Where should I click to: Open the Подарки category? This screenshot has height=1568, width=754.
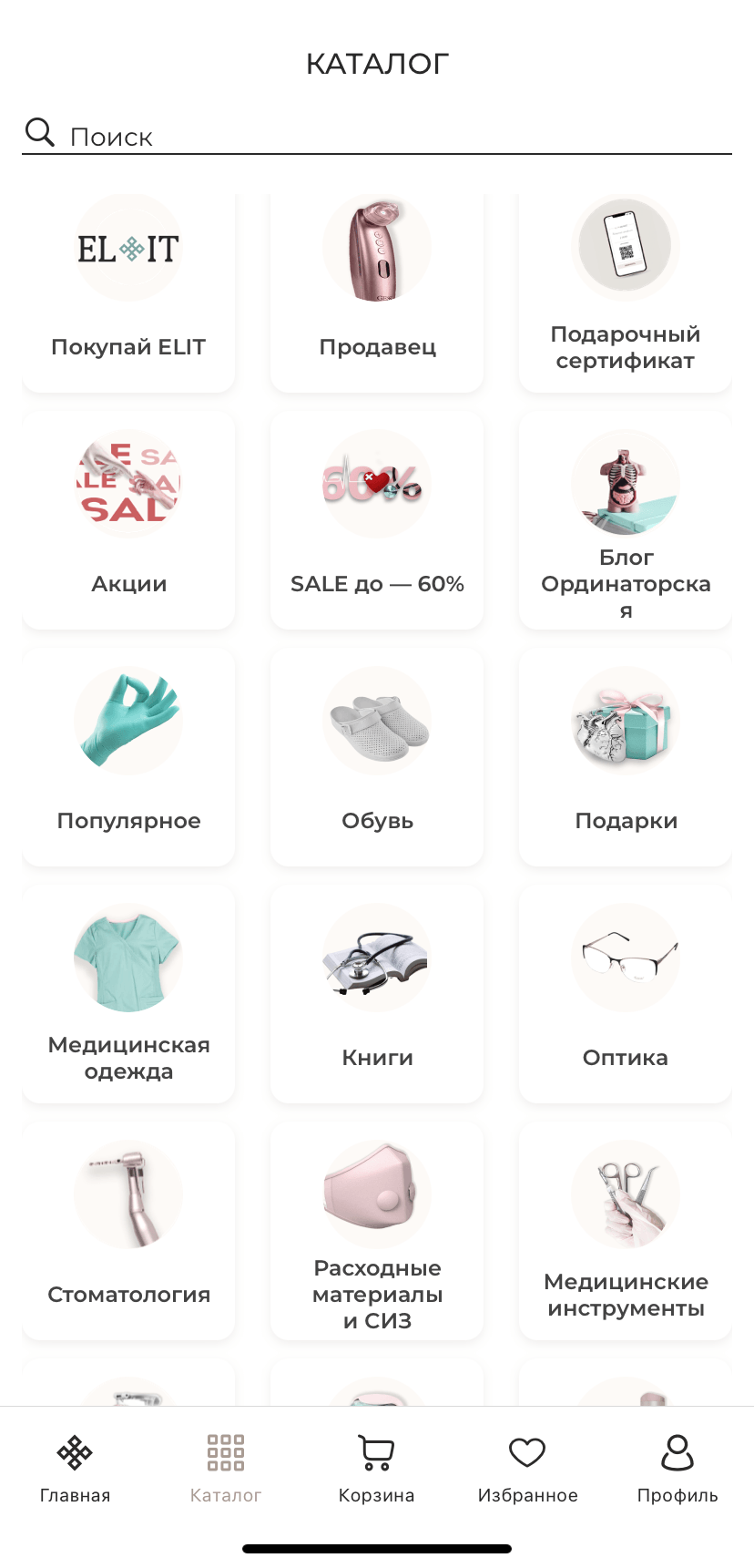point(626,756)
